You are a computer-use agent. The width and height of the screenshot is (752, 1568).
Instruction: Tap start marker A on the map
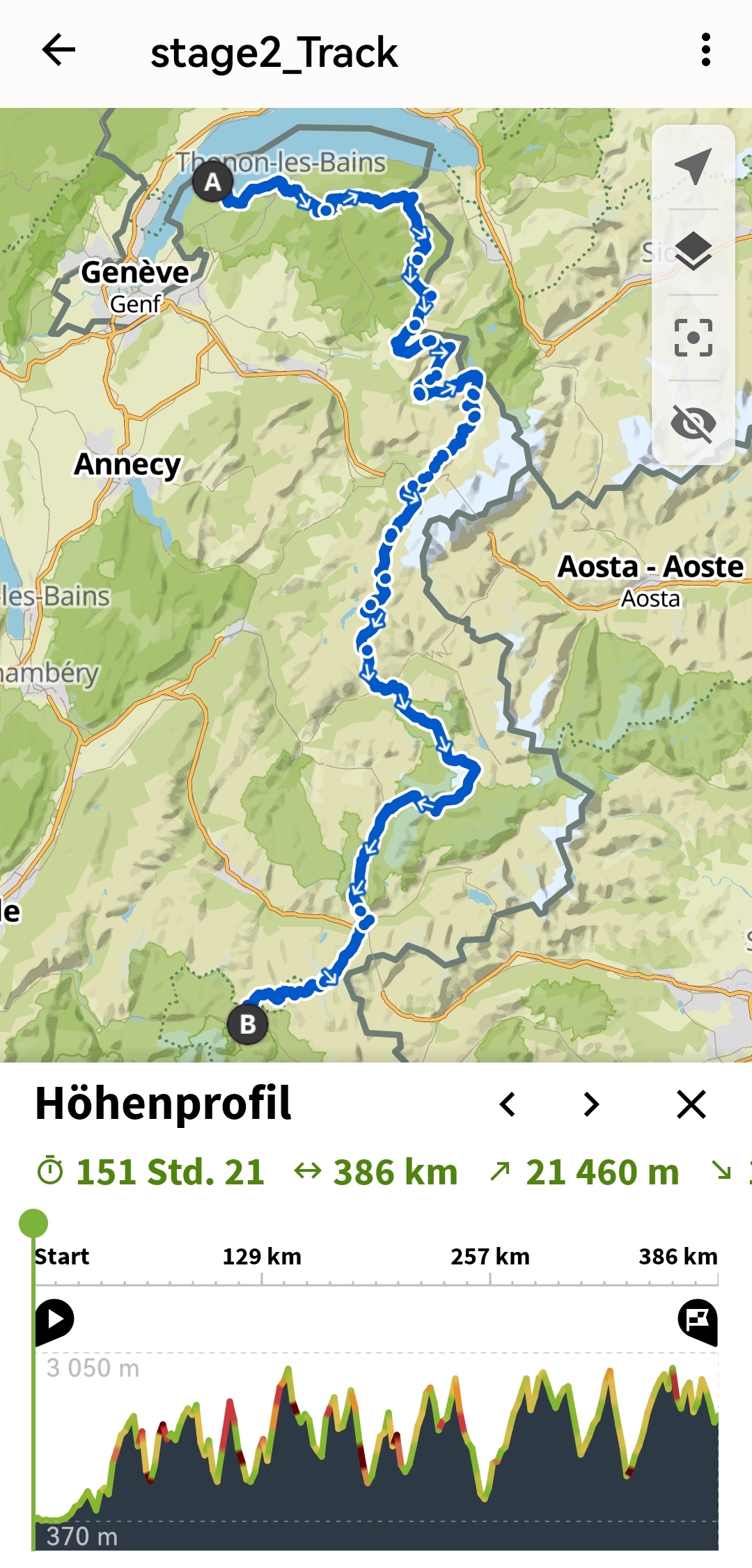click(x=213, y=182)
